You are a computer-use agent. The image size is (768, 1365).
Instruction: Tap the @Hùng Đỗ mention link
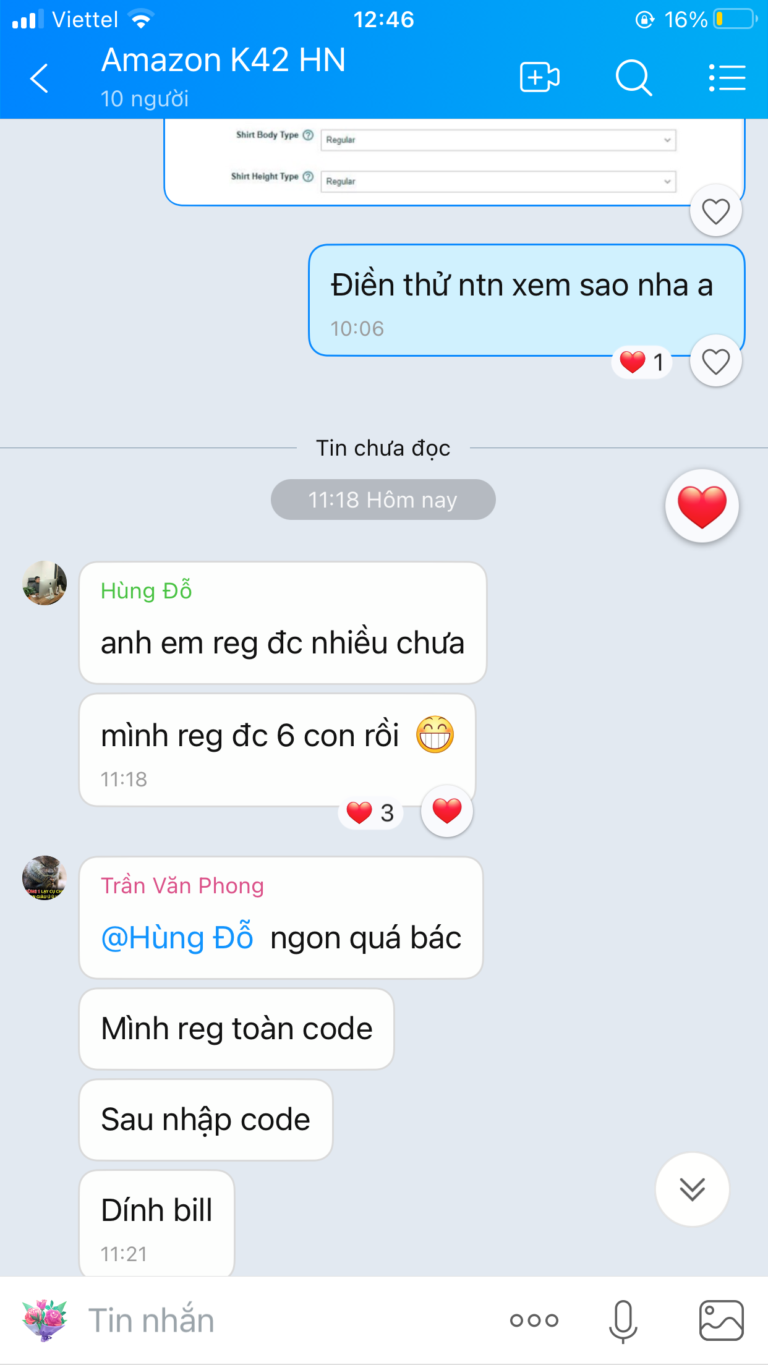pos(177,938)
